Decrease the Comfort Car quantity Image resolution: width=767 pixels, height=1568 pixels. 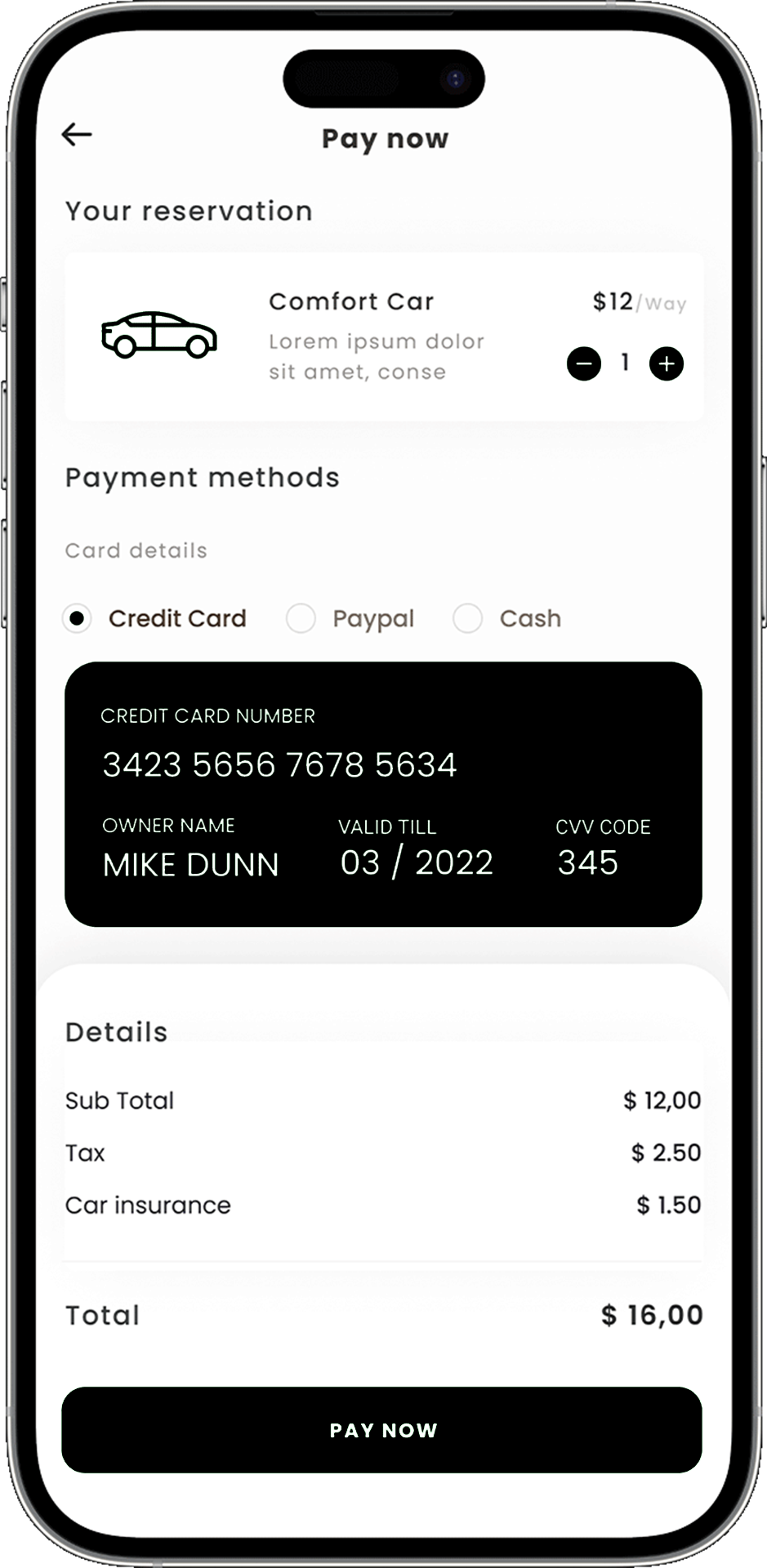[584, 363]
